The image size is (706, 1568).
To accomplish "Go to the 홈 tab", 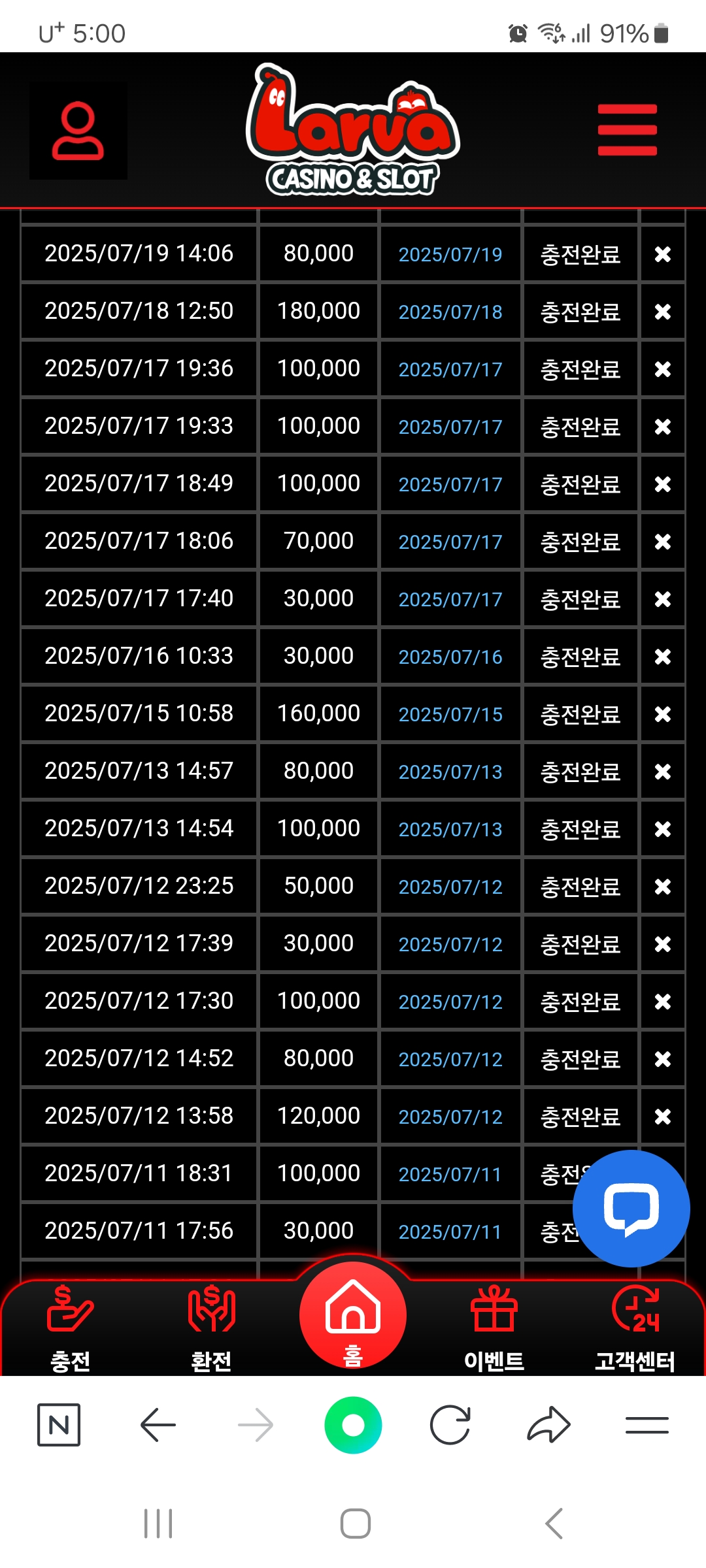I will tap(353, 1316).
